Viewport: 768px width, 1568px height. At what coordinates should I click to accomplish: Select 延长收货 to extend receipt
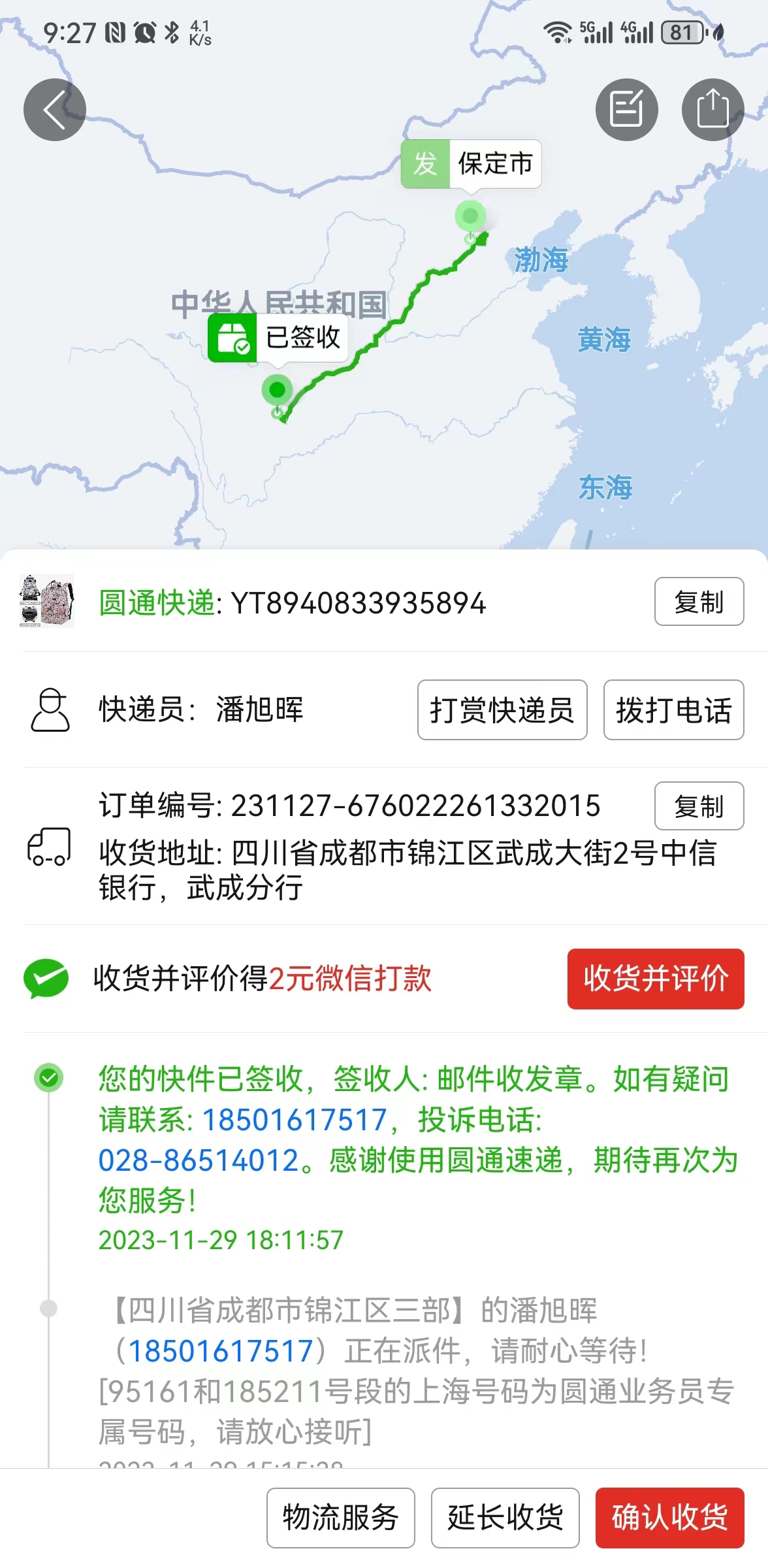pyautogui.click(x=505, y=1518)
